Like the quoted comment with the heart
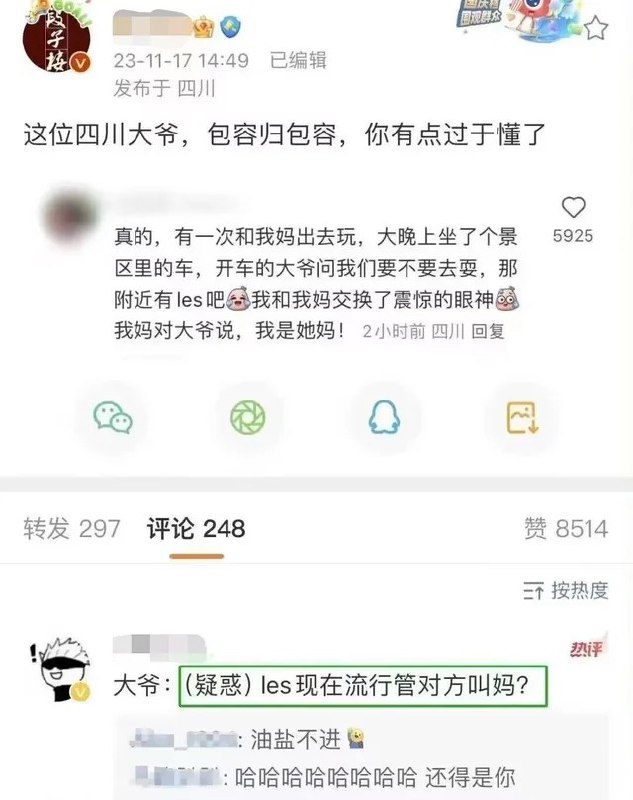 (573, 208)
